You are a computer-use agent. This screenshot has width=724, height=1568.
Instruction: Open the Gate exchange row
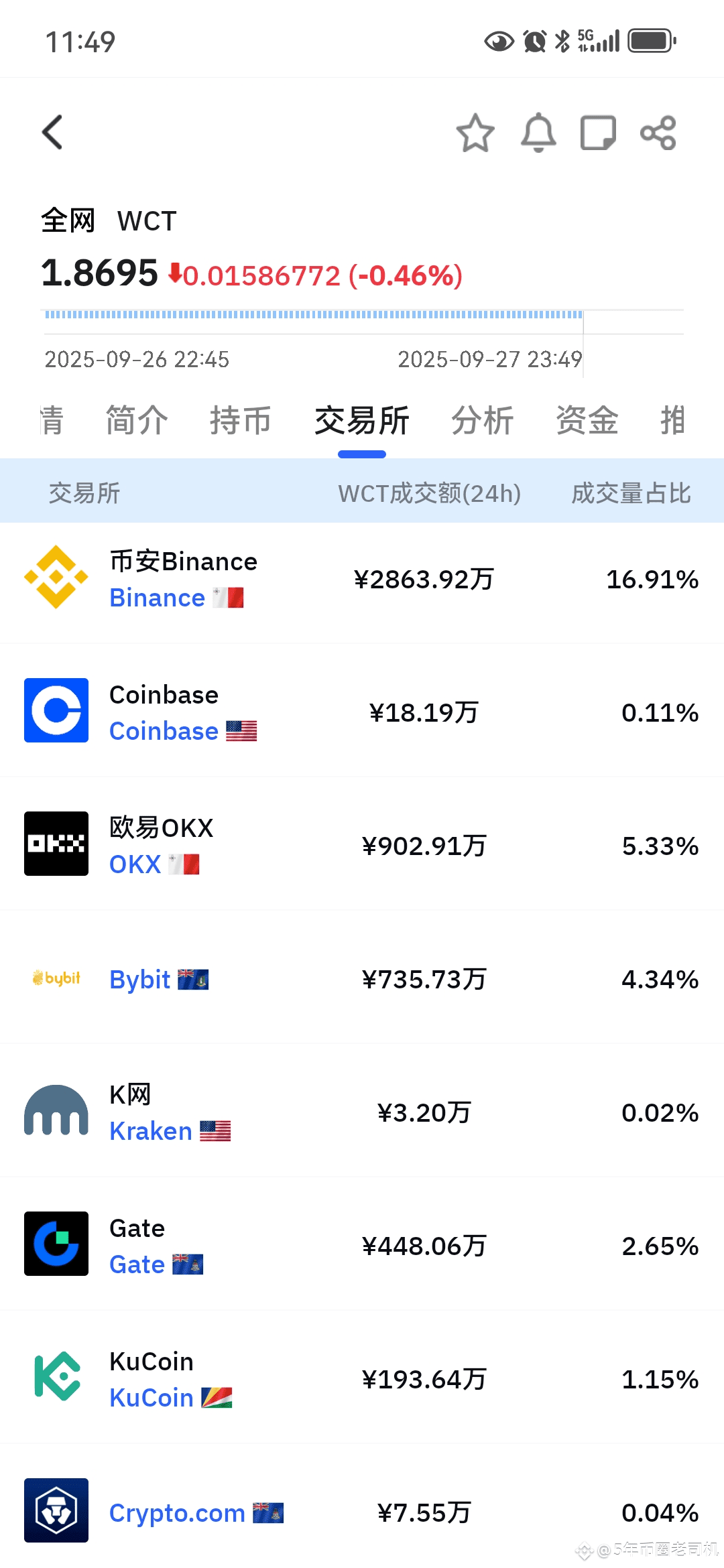(362, 1244)
